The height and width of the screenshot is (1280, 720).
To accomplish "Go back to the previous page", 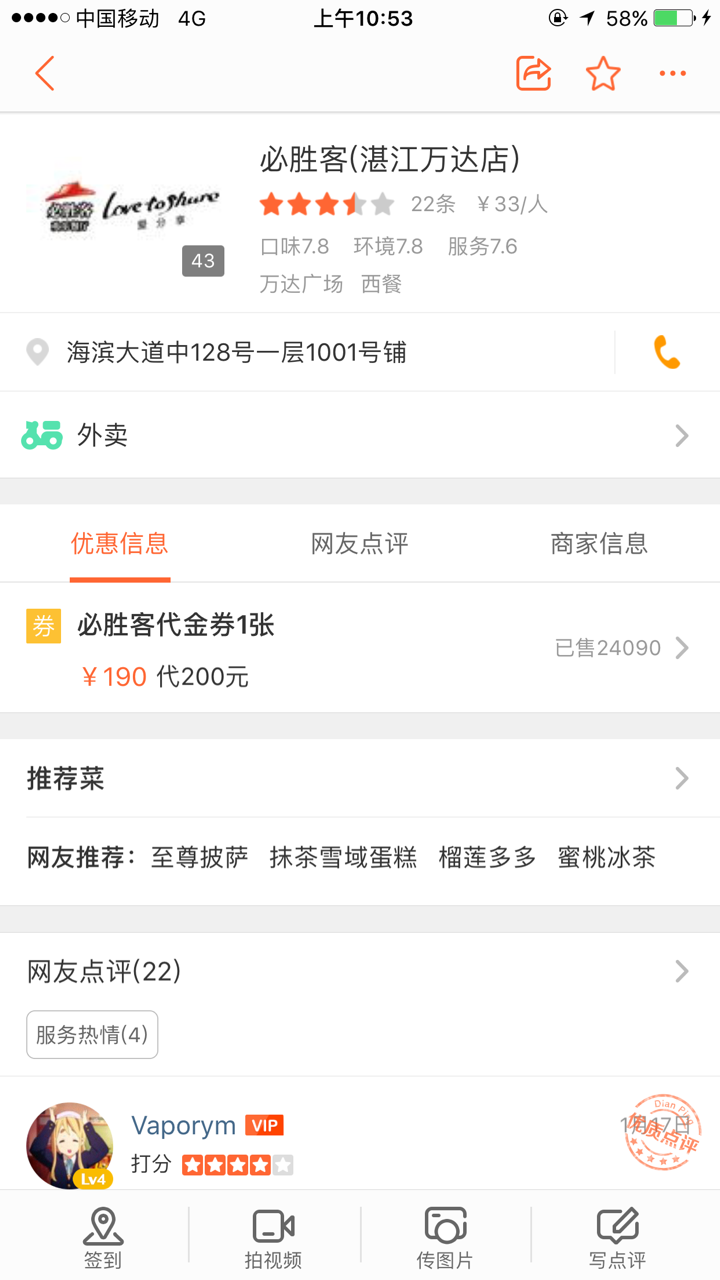I will point(44,74).
